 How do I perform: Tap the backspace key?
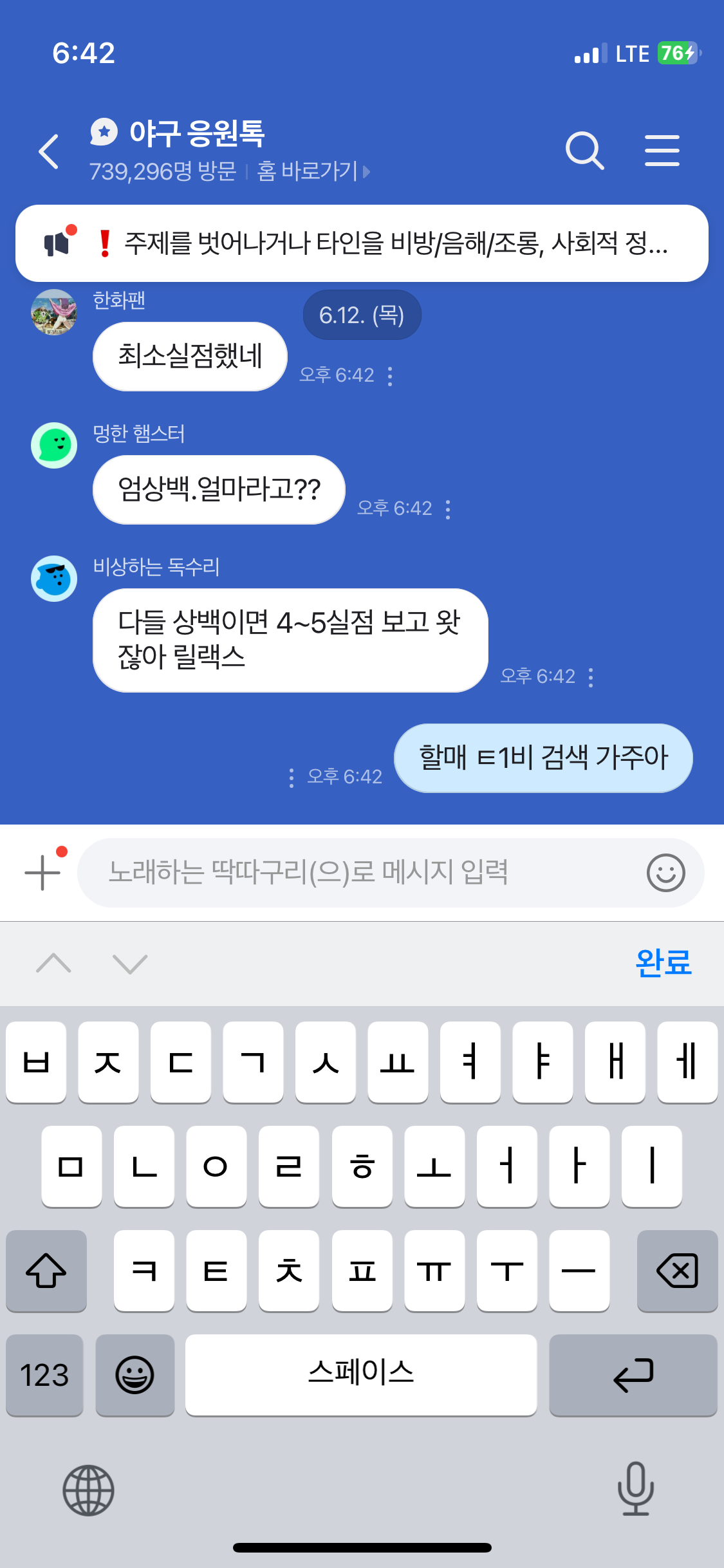[677, 1271]
